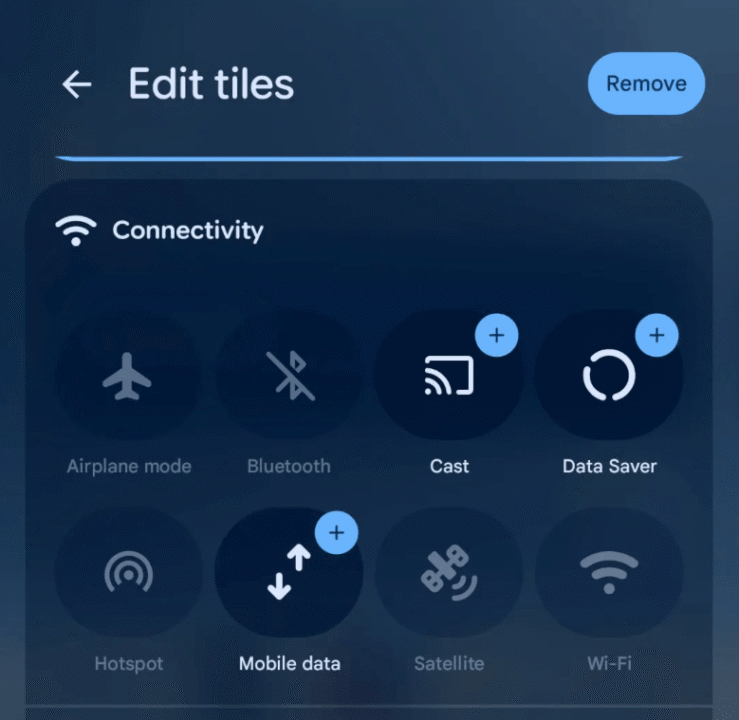
Task: Select the Bluetooth tile
Action: point(289,377)
